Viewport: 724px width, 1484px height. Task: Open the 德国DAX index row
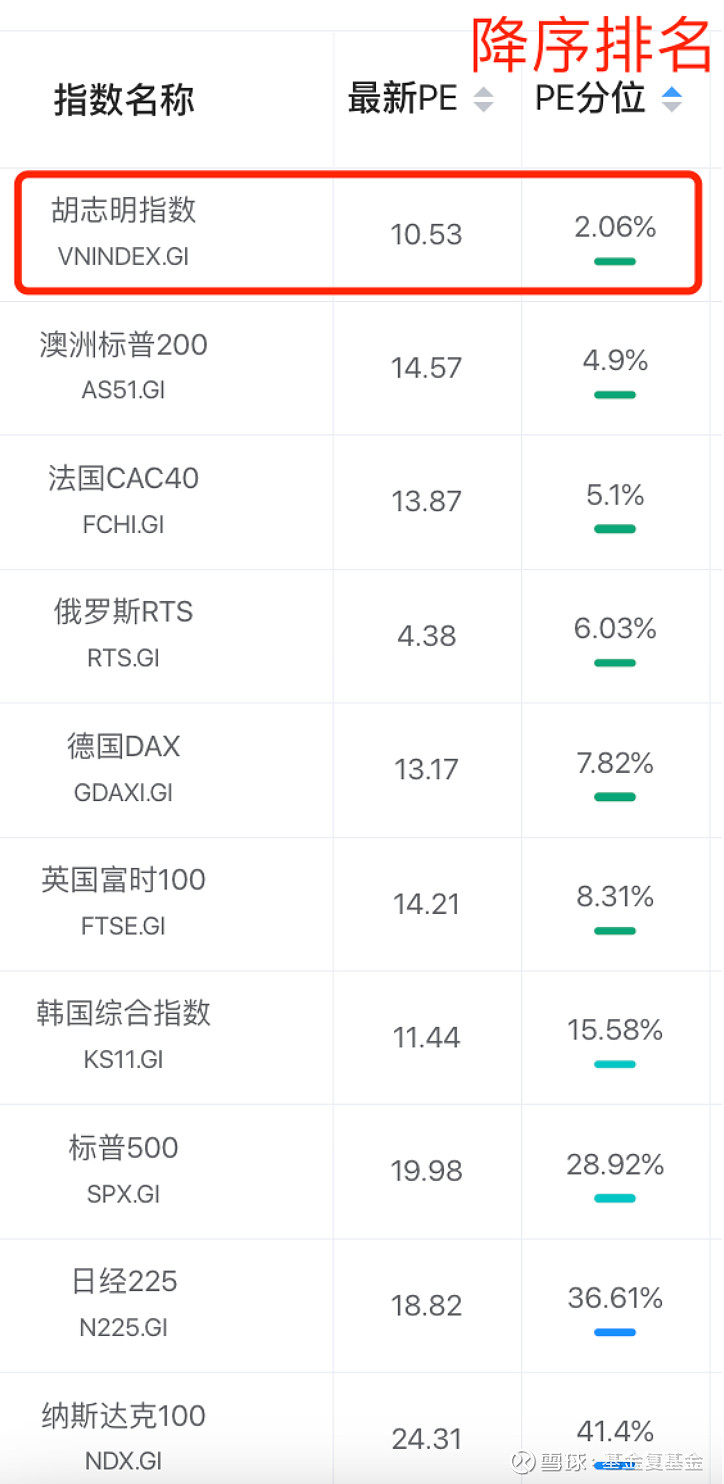click(x=358, y=770)
